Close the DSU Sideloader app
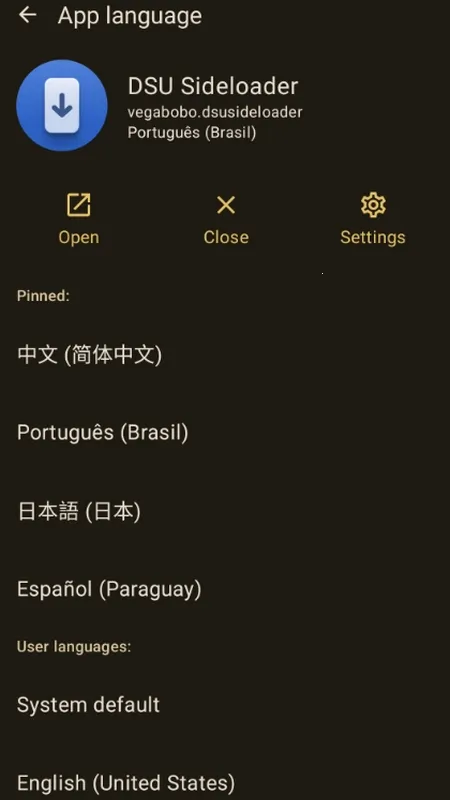The height and width of the screenshot is (800, 450). (226, 219)
